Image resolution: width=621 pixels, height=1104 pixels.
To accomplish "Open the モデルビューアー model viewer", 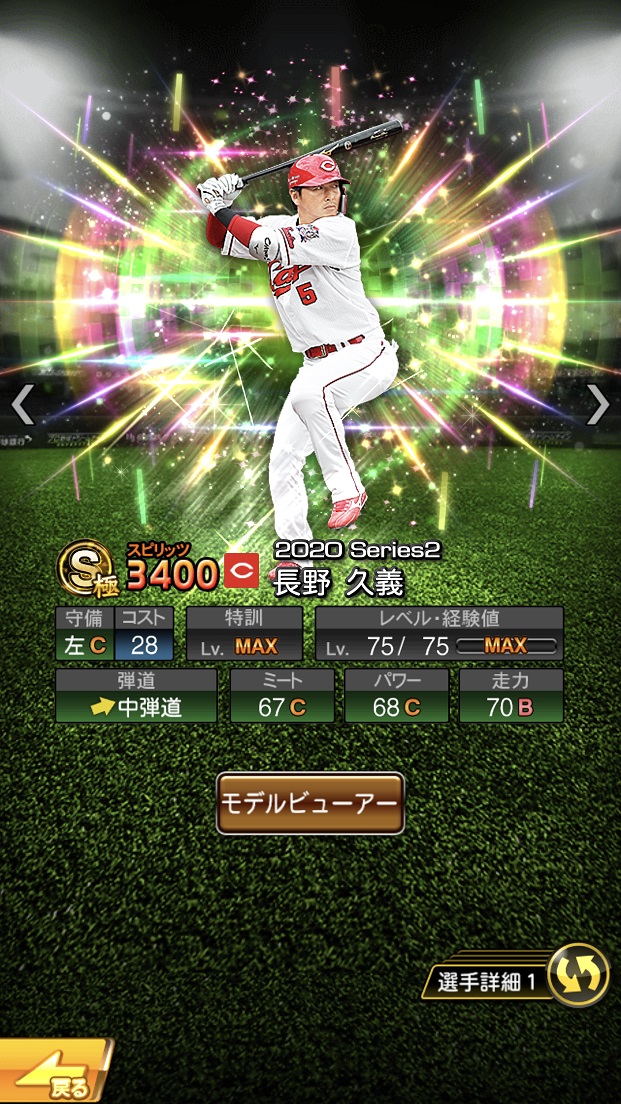I will coord(310,803).
